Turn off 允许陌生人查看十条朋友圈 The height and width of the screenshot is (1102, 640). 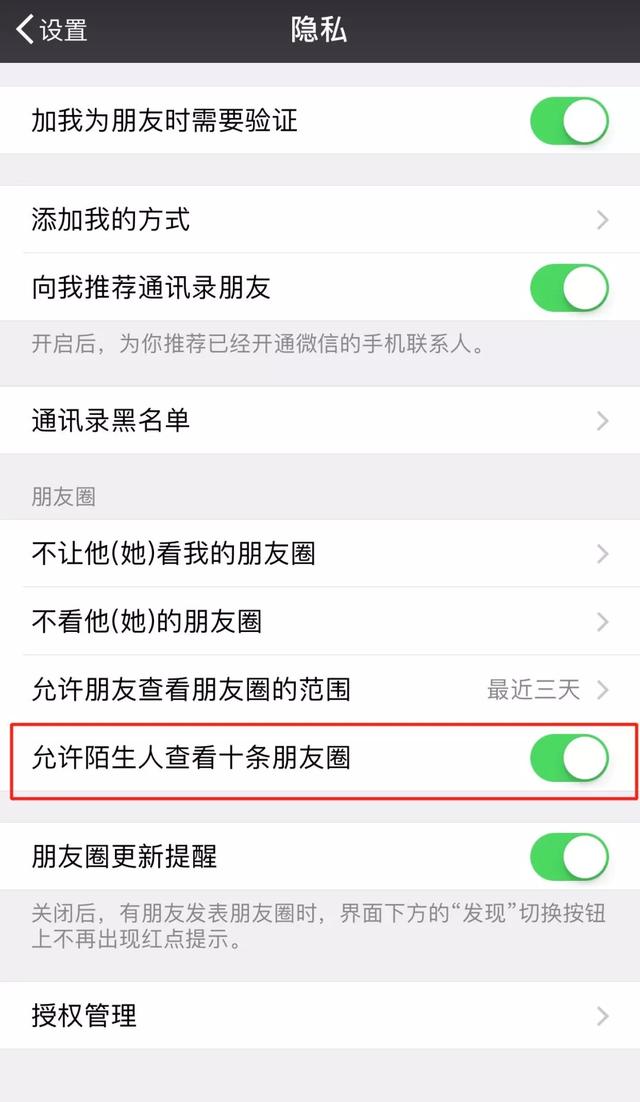pos(568,758)
